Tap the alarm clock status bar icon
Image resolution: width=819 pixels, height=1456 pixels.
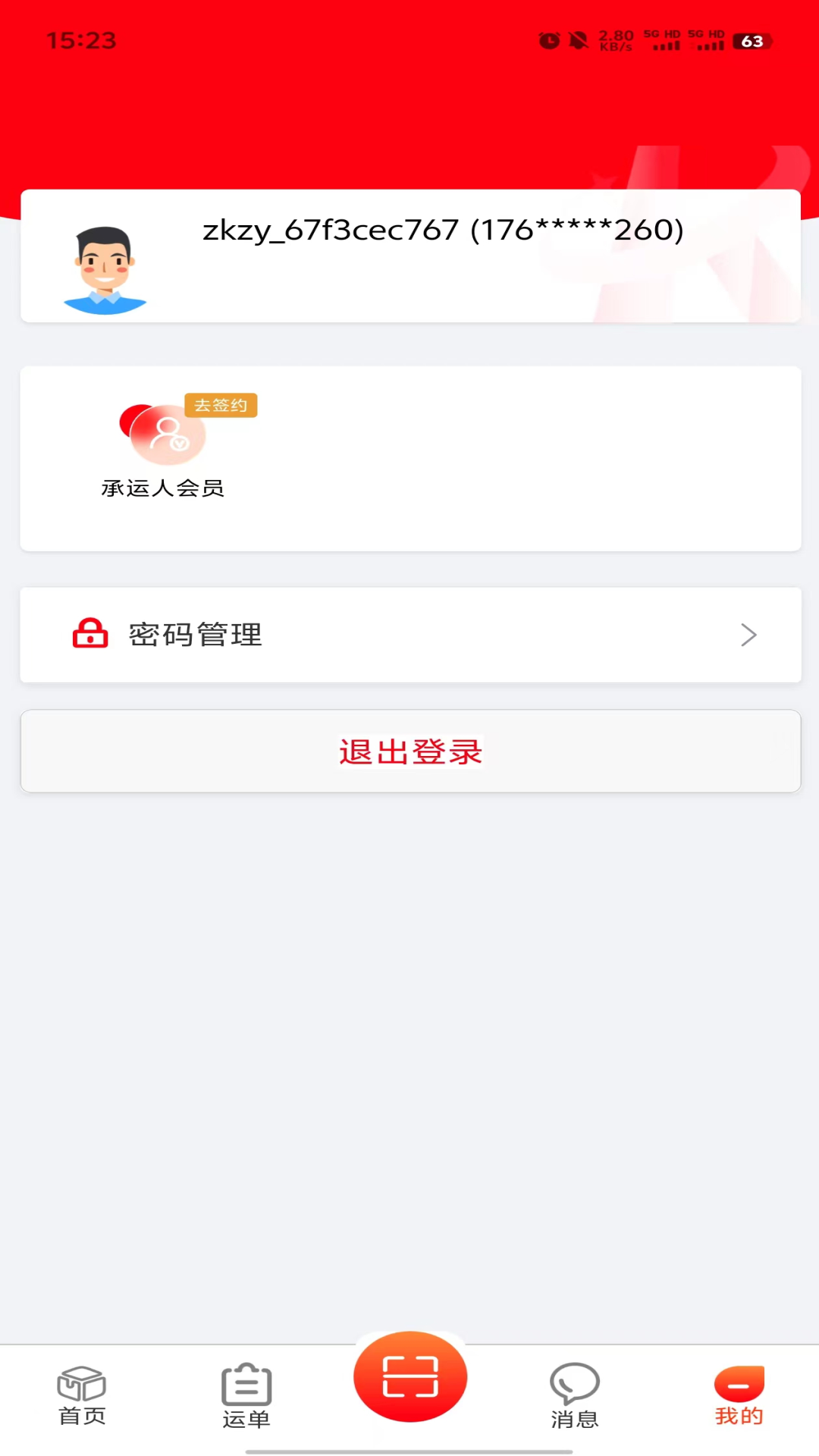point(548,41)
